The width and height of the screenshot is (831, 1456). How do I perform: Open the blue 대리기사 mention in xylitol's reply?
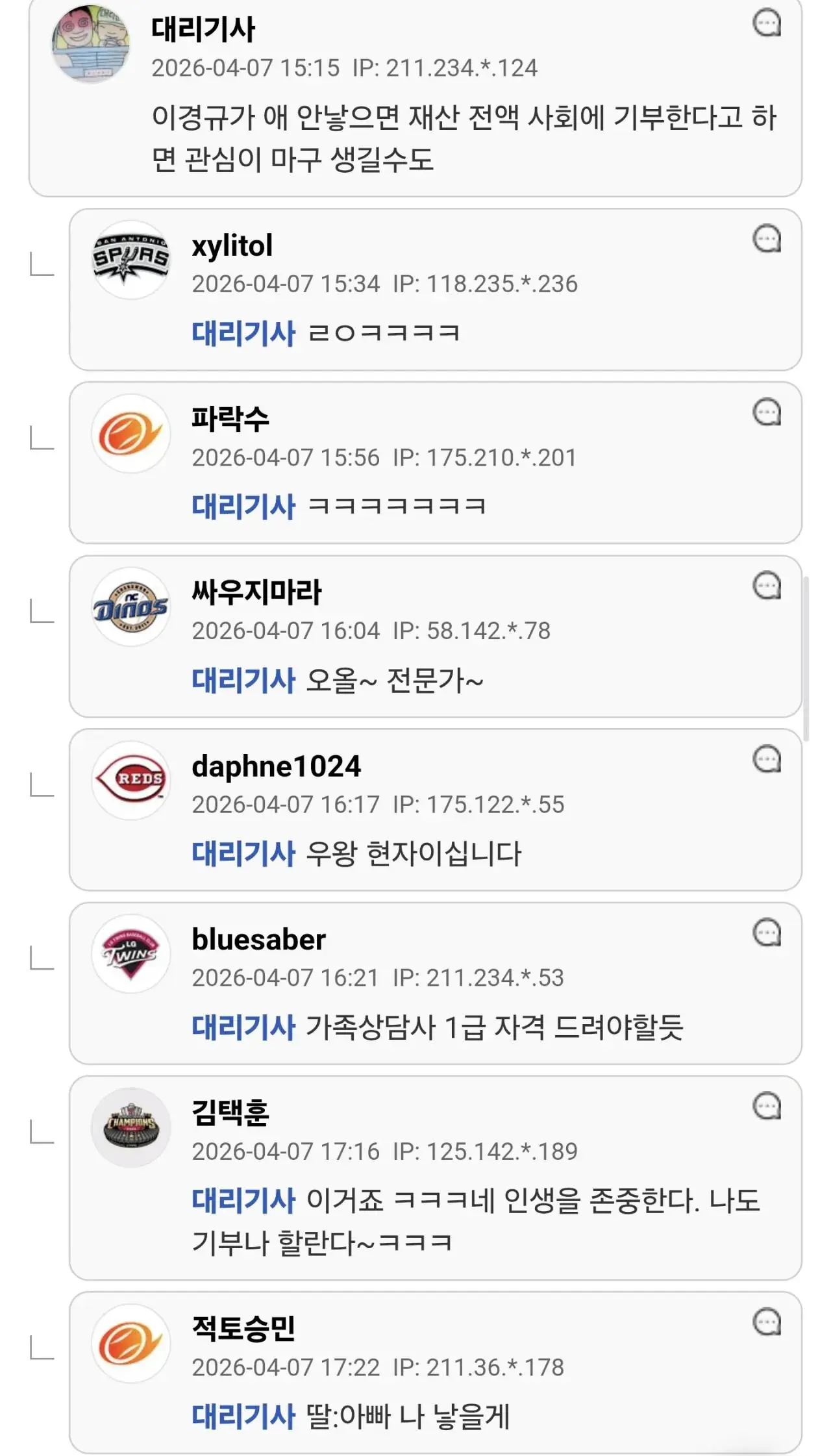[x=242, y=333]
